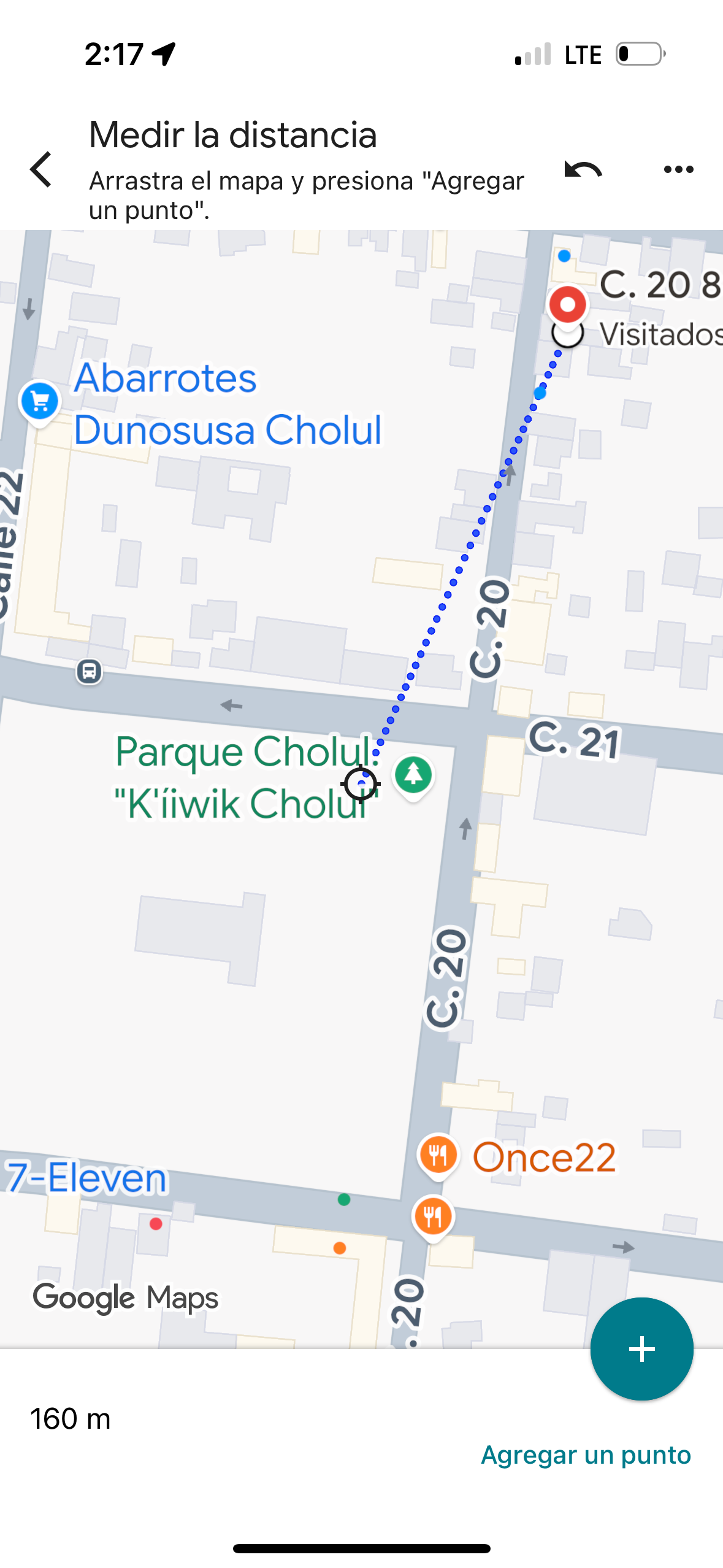Open the 7-Eleven place label
The height and width of the screenshot is (1568, 723).
[86, 1177]
